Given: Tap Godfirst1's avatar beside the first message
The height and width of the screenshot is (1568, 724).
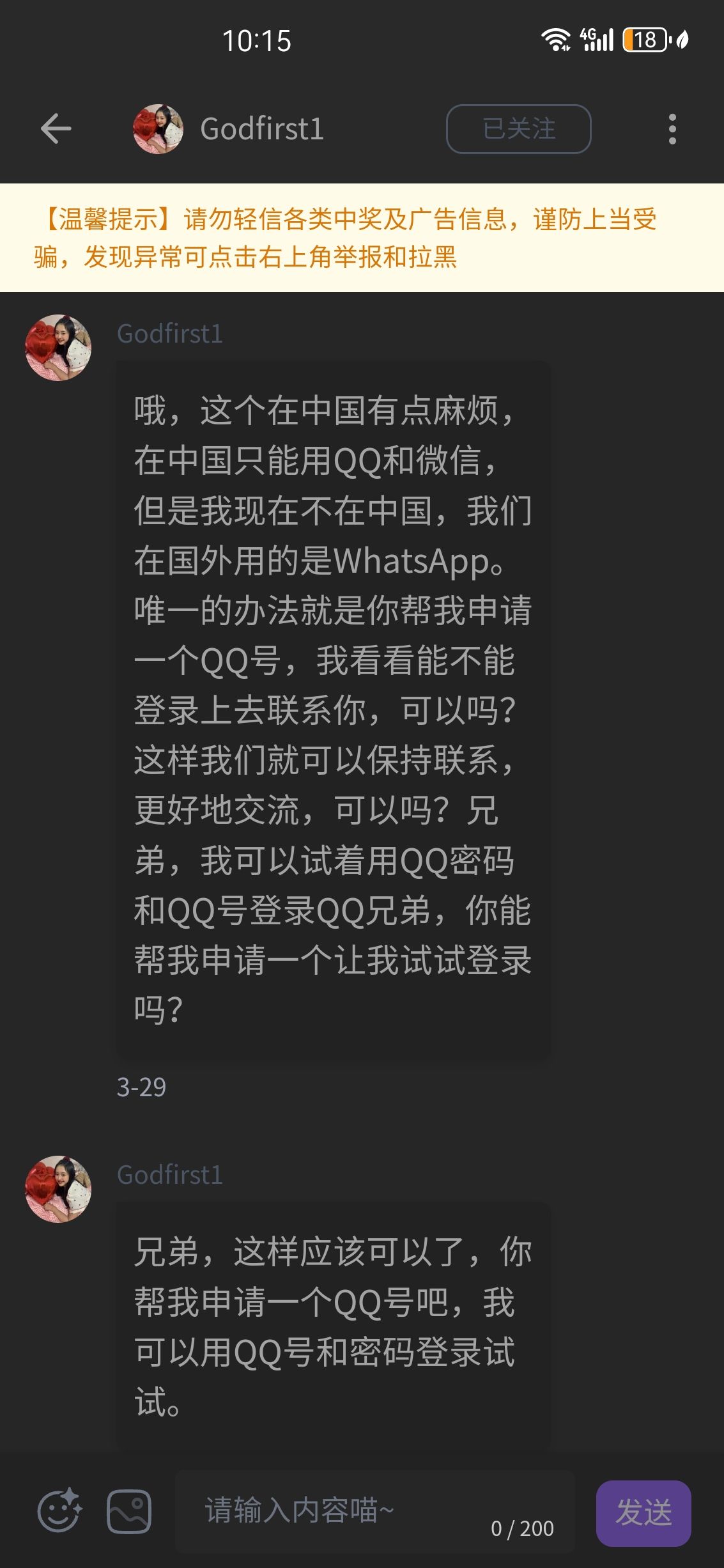Looking at the screenshot, I should (x=58, y=348).
